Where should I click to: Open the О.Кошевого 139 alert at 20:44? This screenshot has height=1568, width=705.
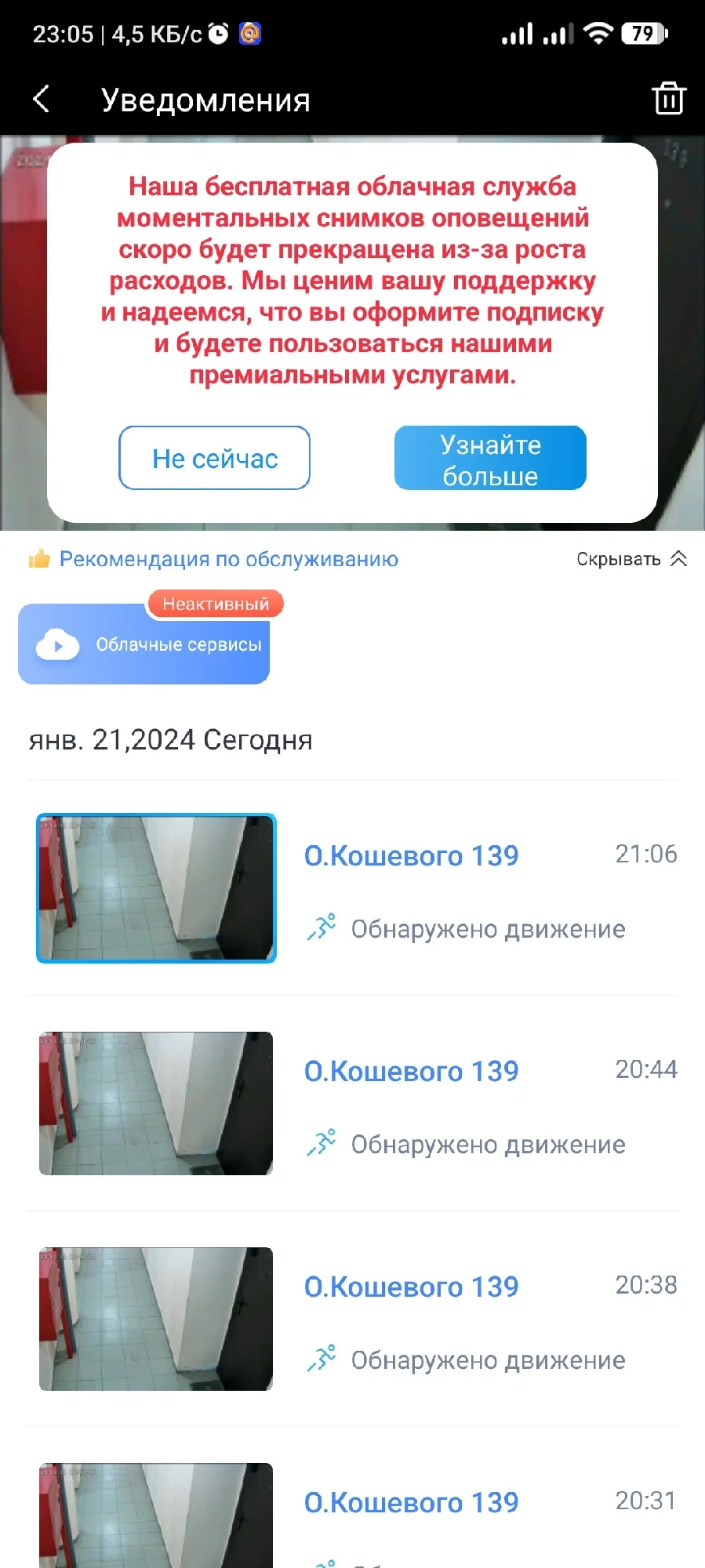[411, 1072]
